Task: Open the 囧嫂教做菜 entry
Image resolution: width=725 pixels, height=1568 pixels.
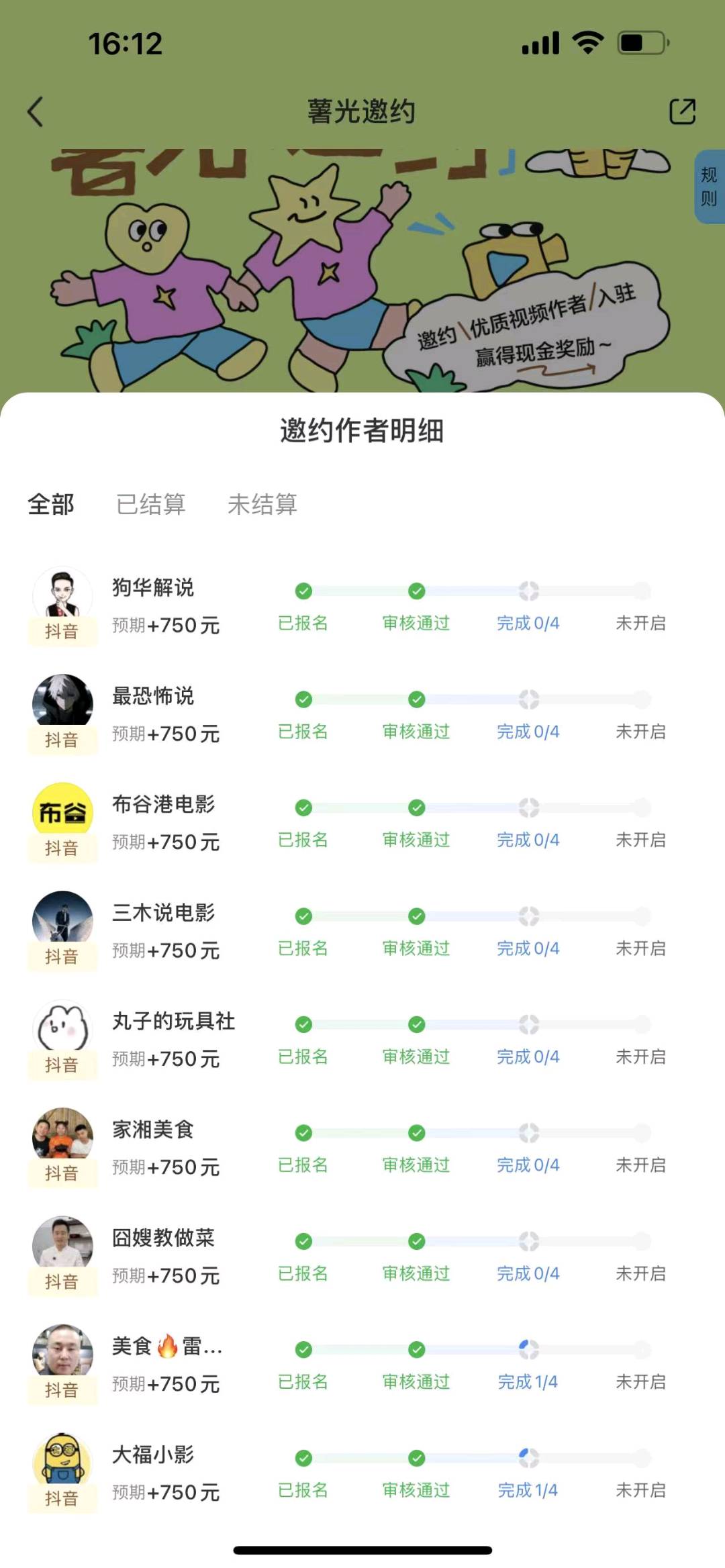Action: coord(163,1238)
